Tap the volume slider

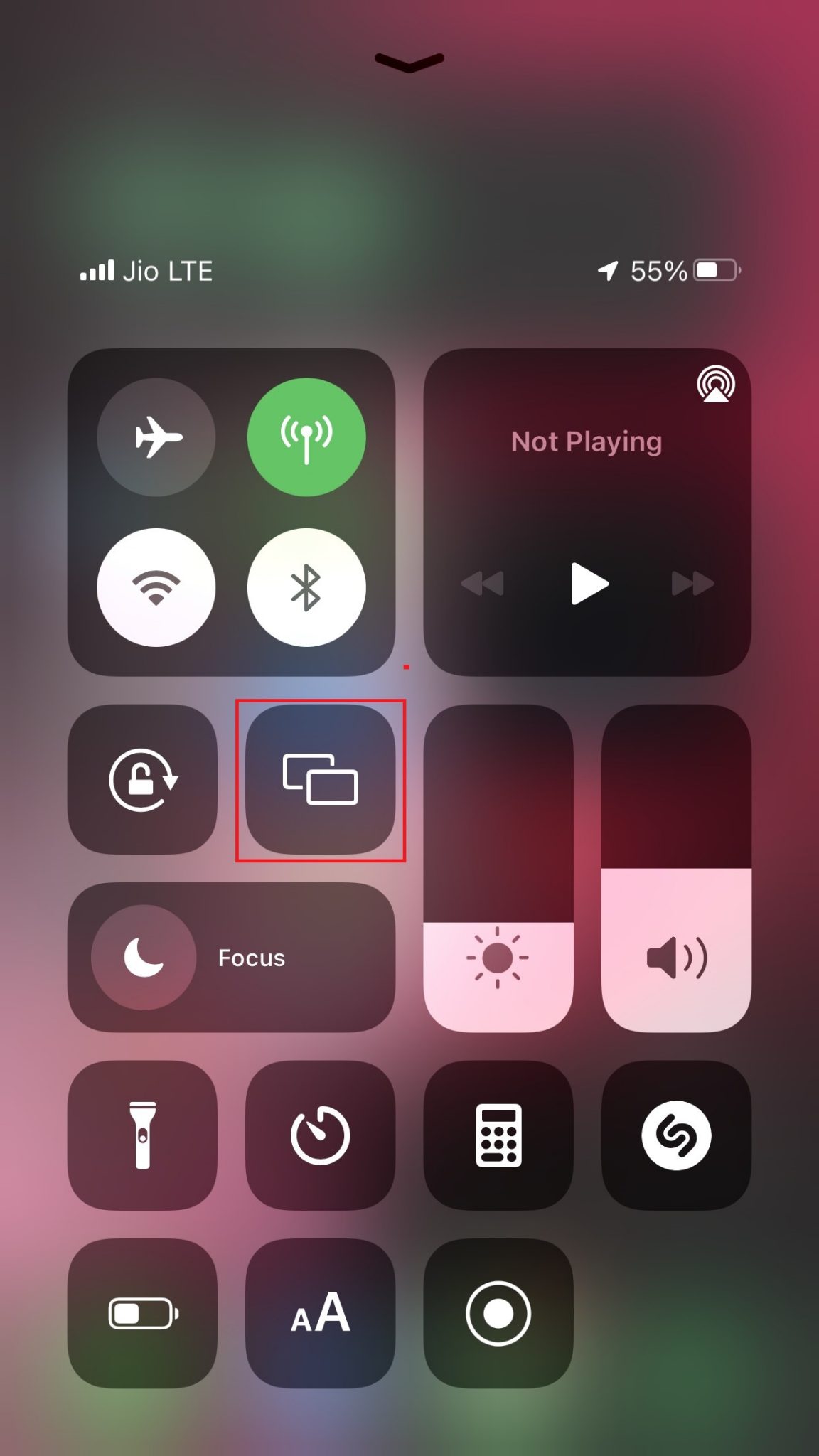[676, 867]
